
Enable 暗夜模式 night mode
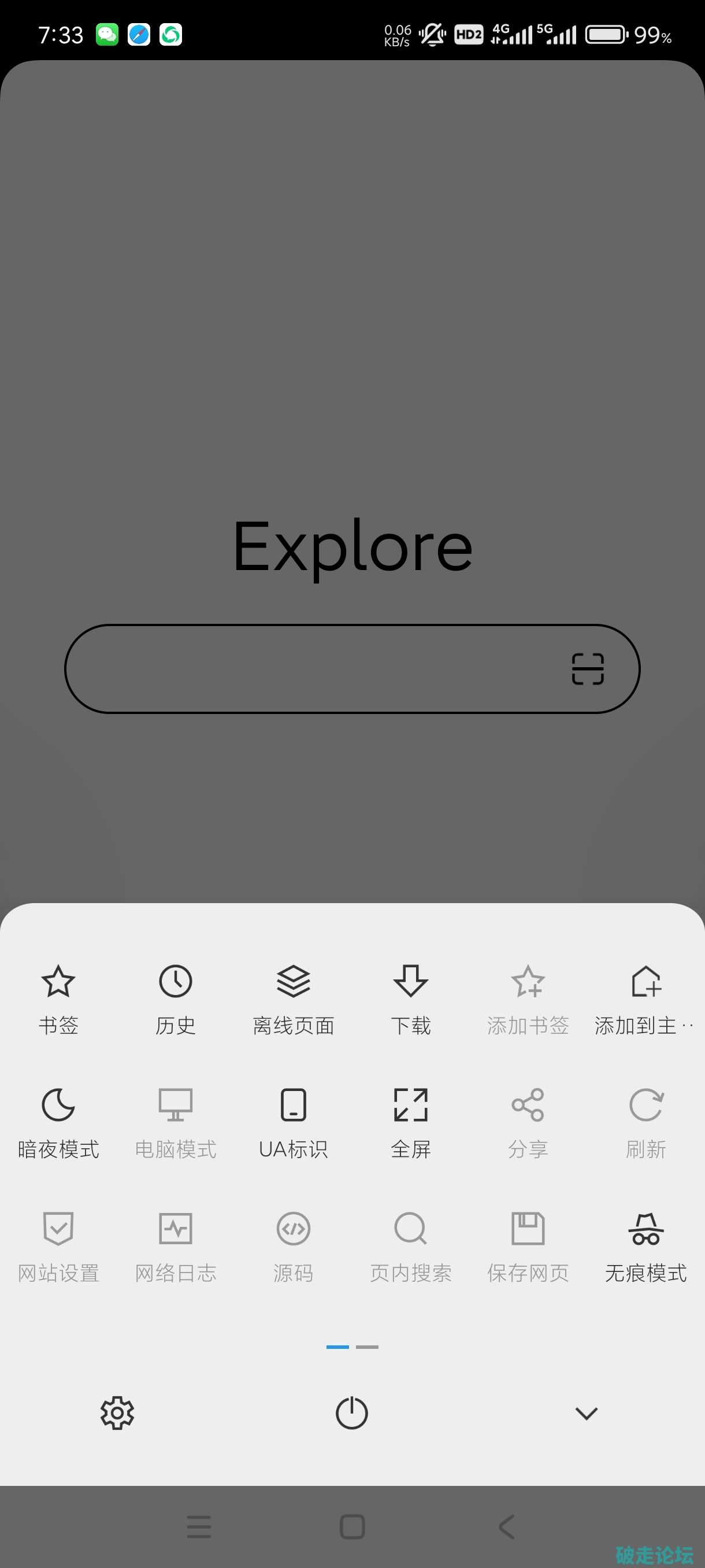58,1122
